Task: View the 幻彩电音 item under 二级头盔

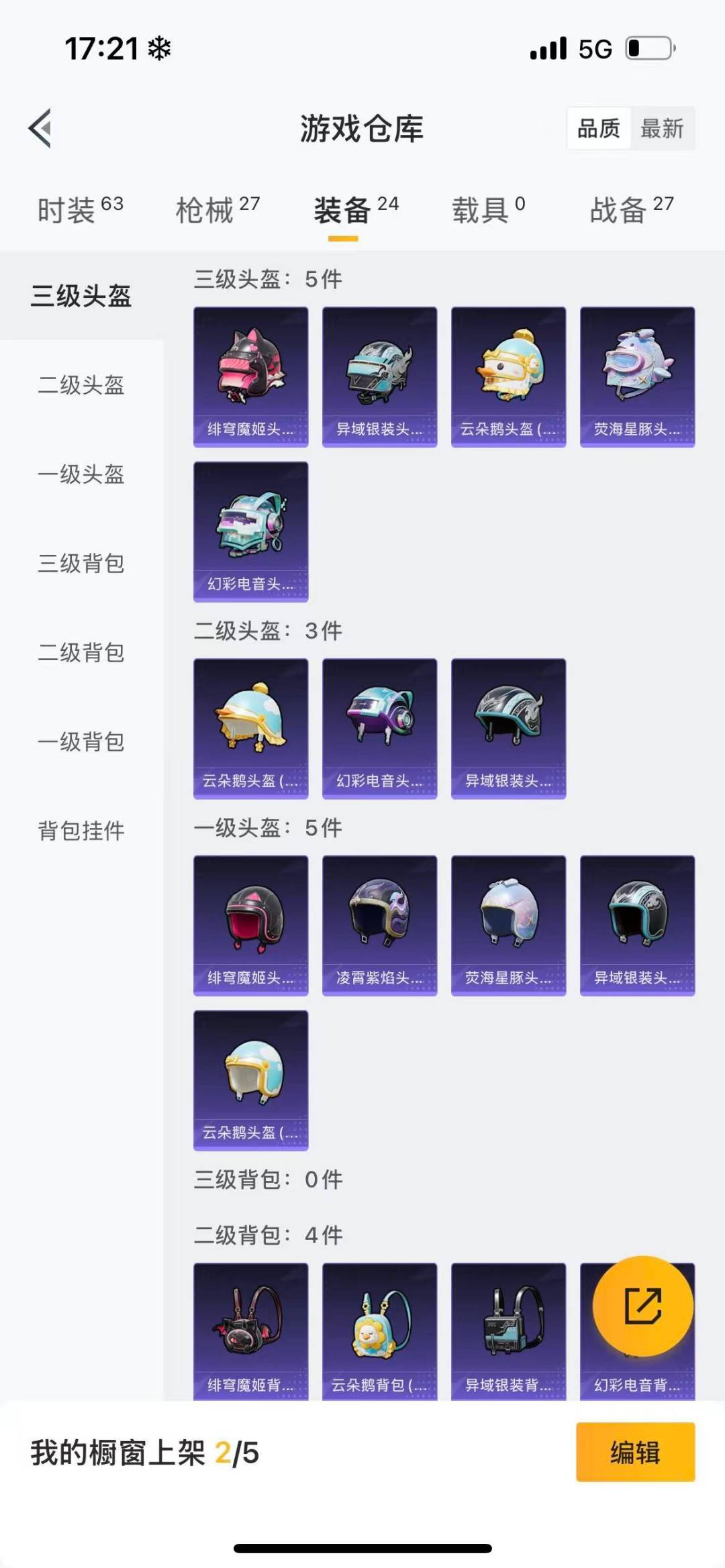Action: 379,728
